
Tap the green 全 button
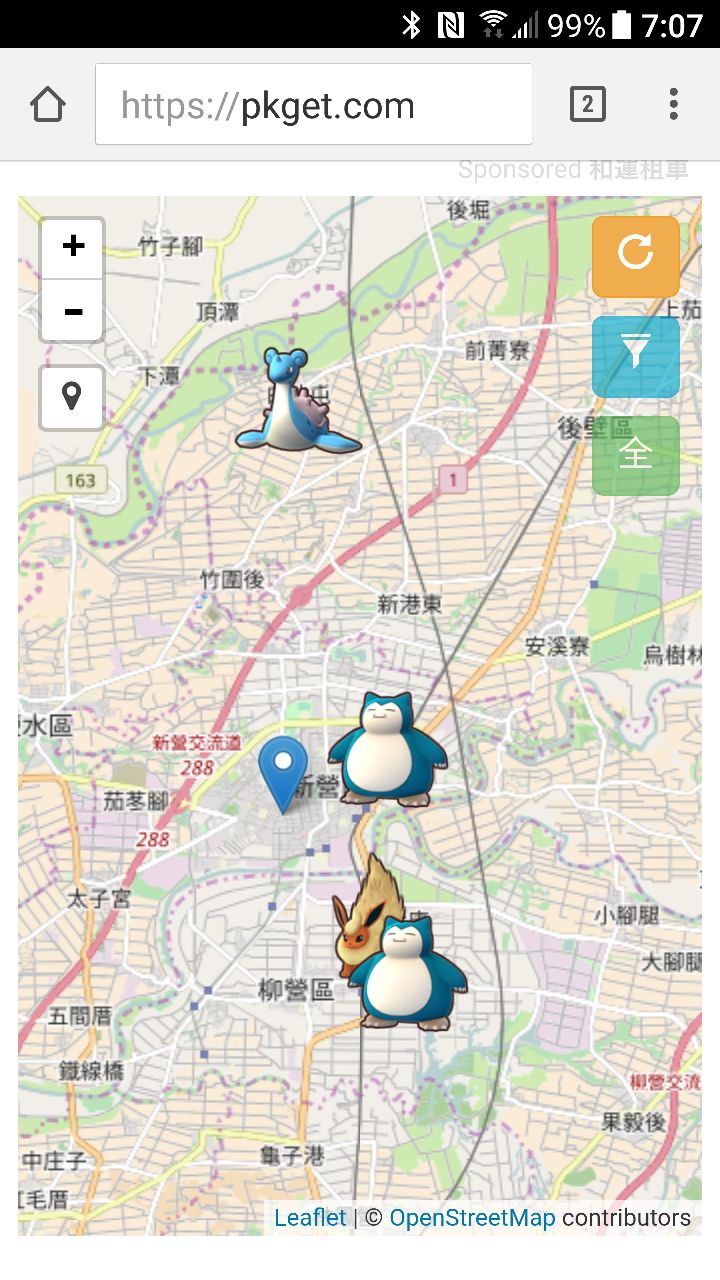click(635, 455)
